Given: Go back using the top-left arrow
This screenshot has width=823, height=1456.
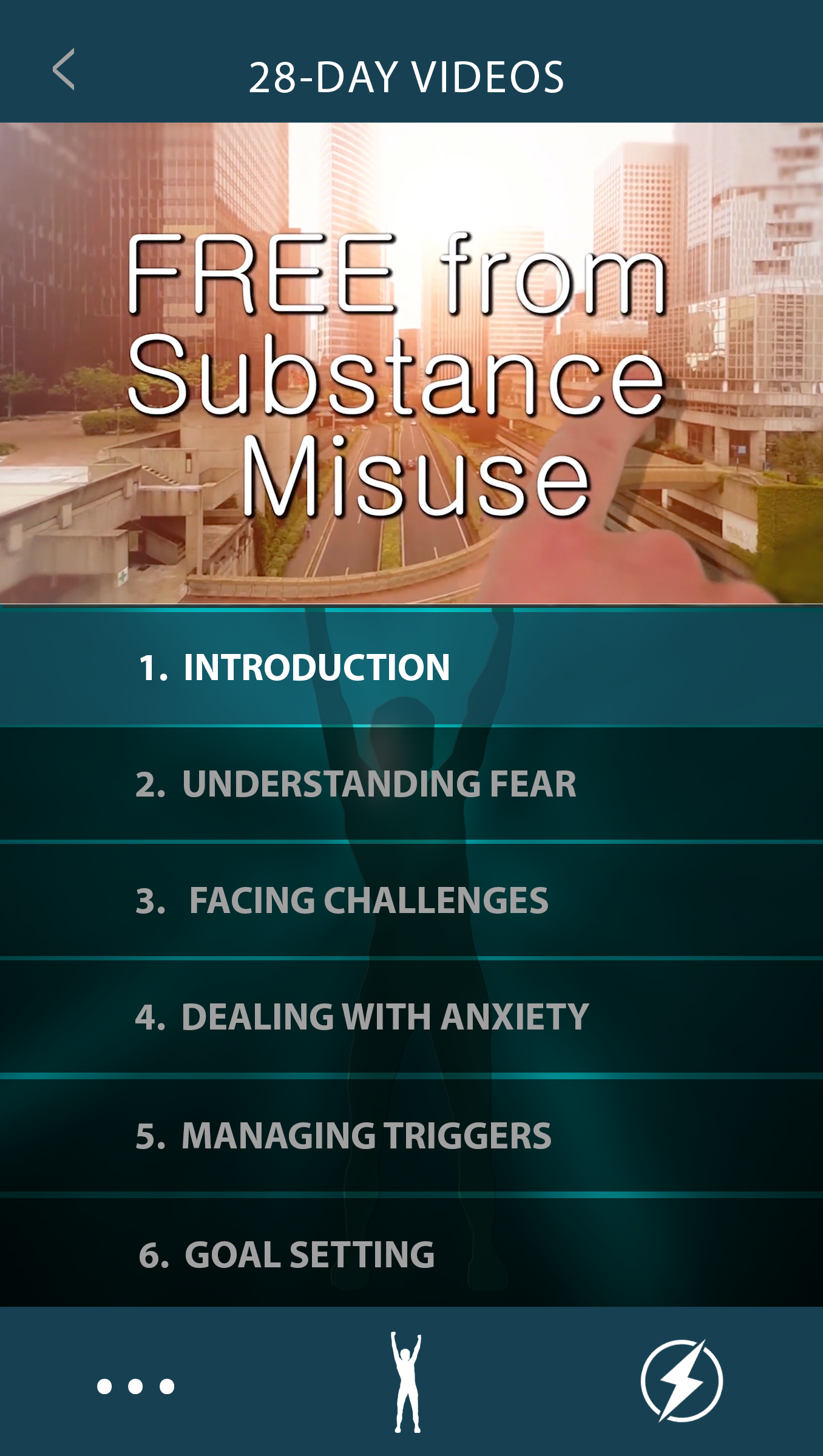Looking at the screenshot, I should (x=64, y=70).
